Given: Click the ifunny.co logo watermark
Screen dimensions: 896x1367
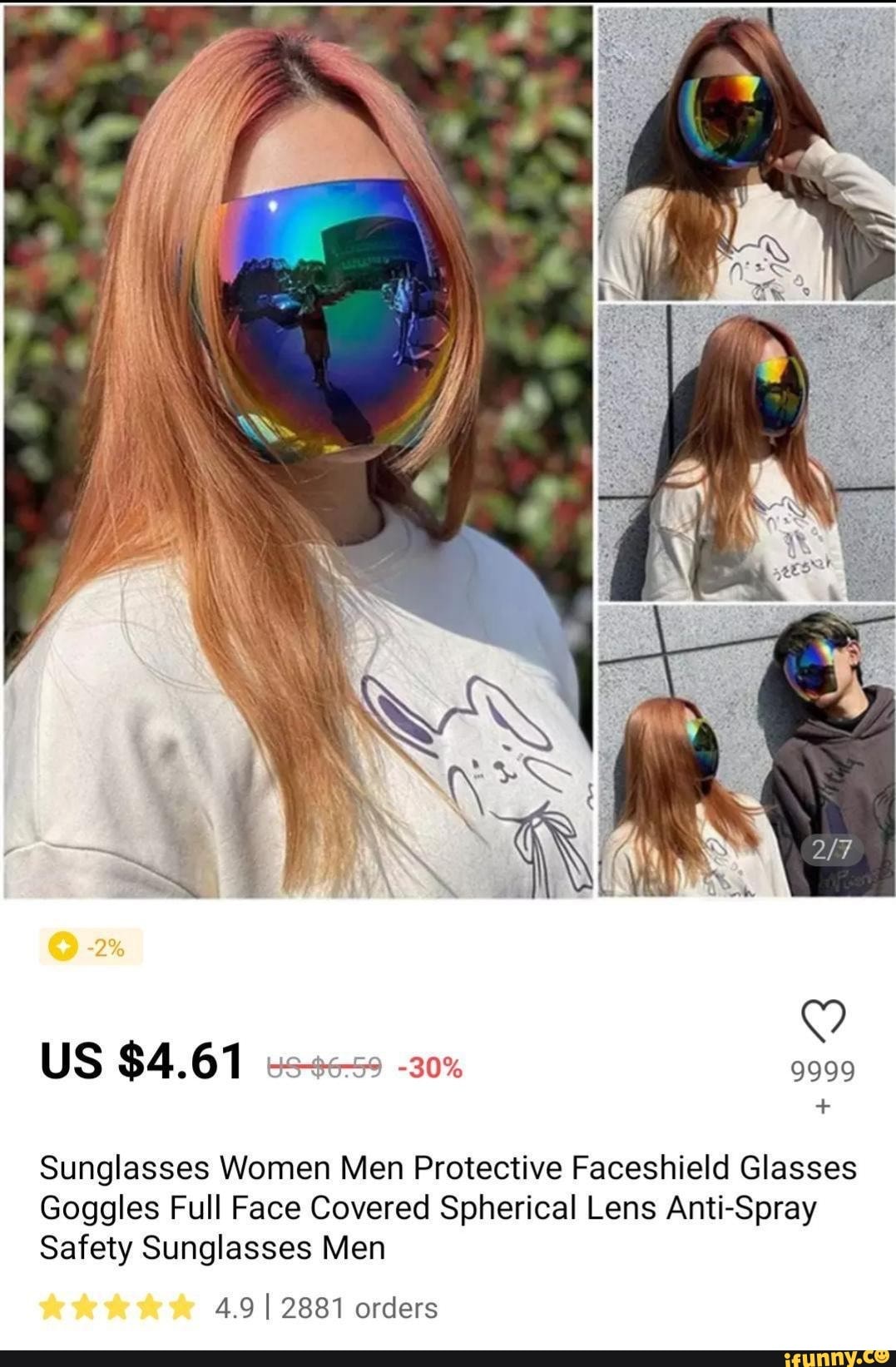Looking at the screenshot, I should [x=837, y=1355].
